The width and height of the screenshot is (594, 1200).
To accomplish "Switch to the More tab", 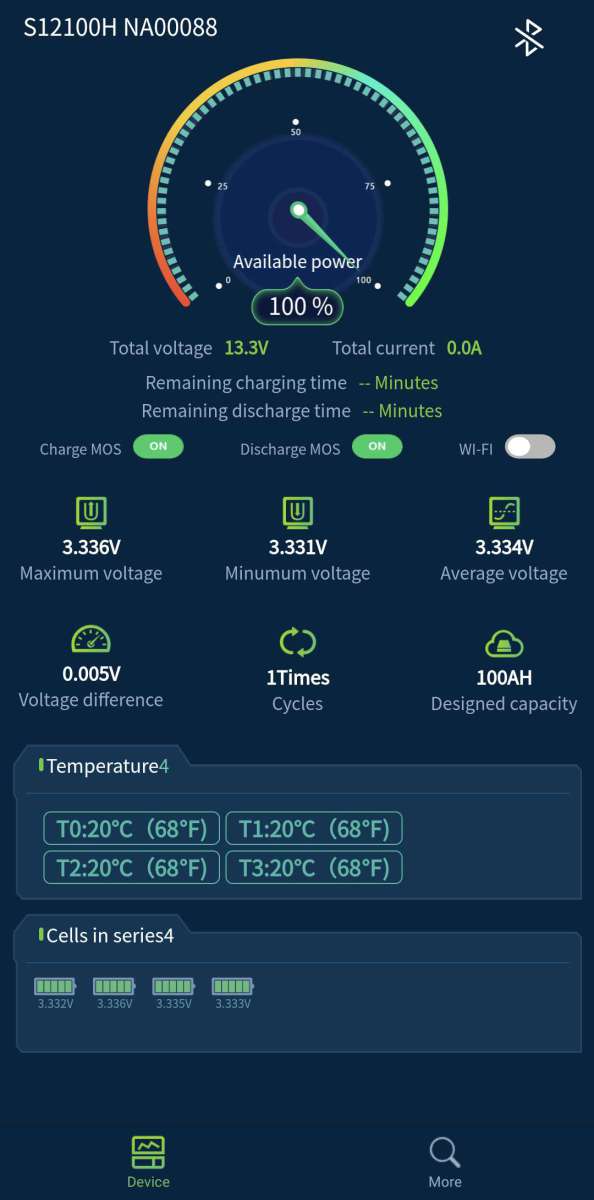I will (445, 1162).
